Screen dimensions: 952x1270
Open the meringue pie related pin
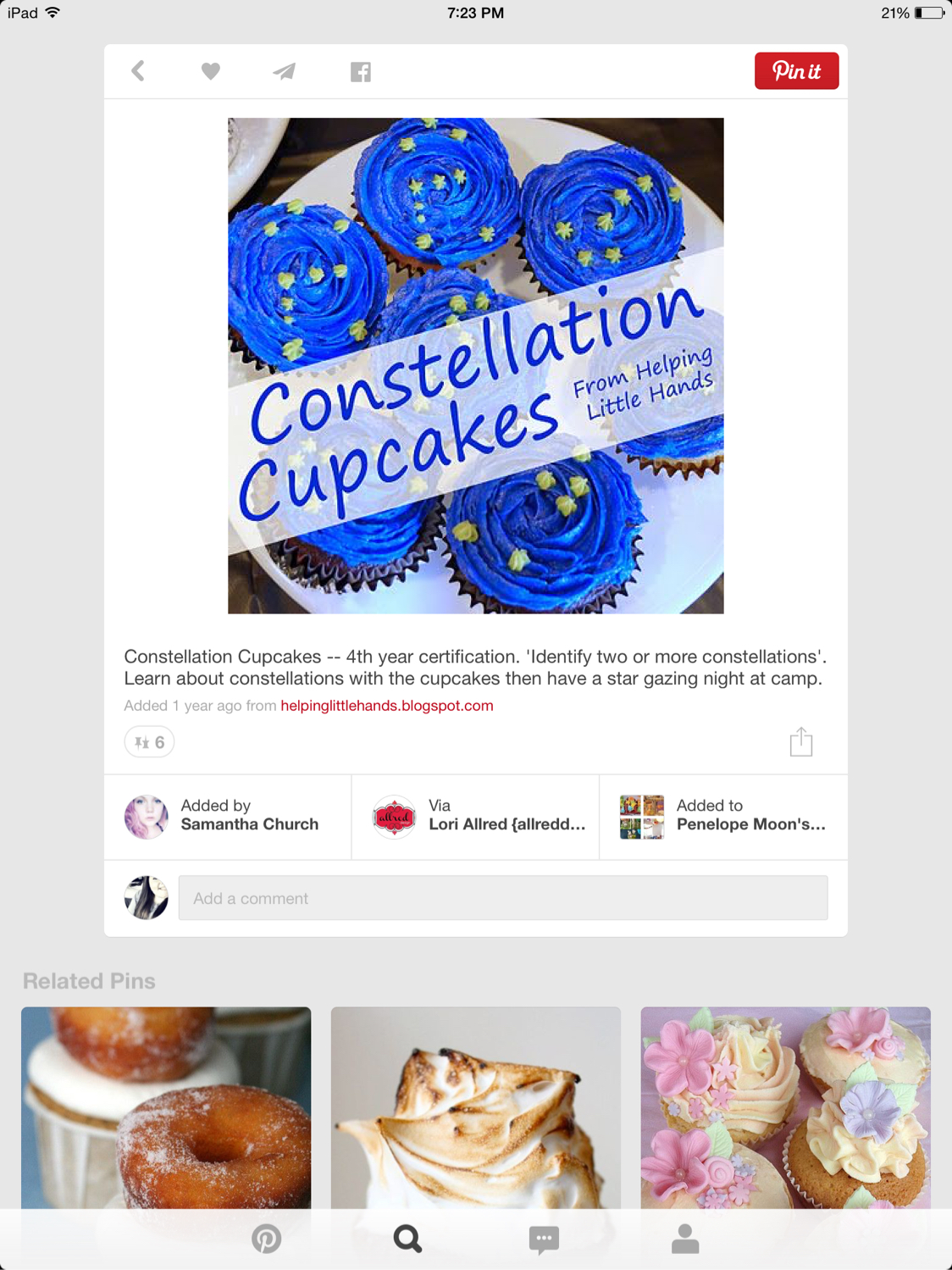[475, 1106]
